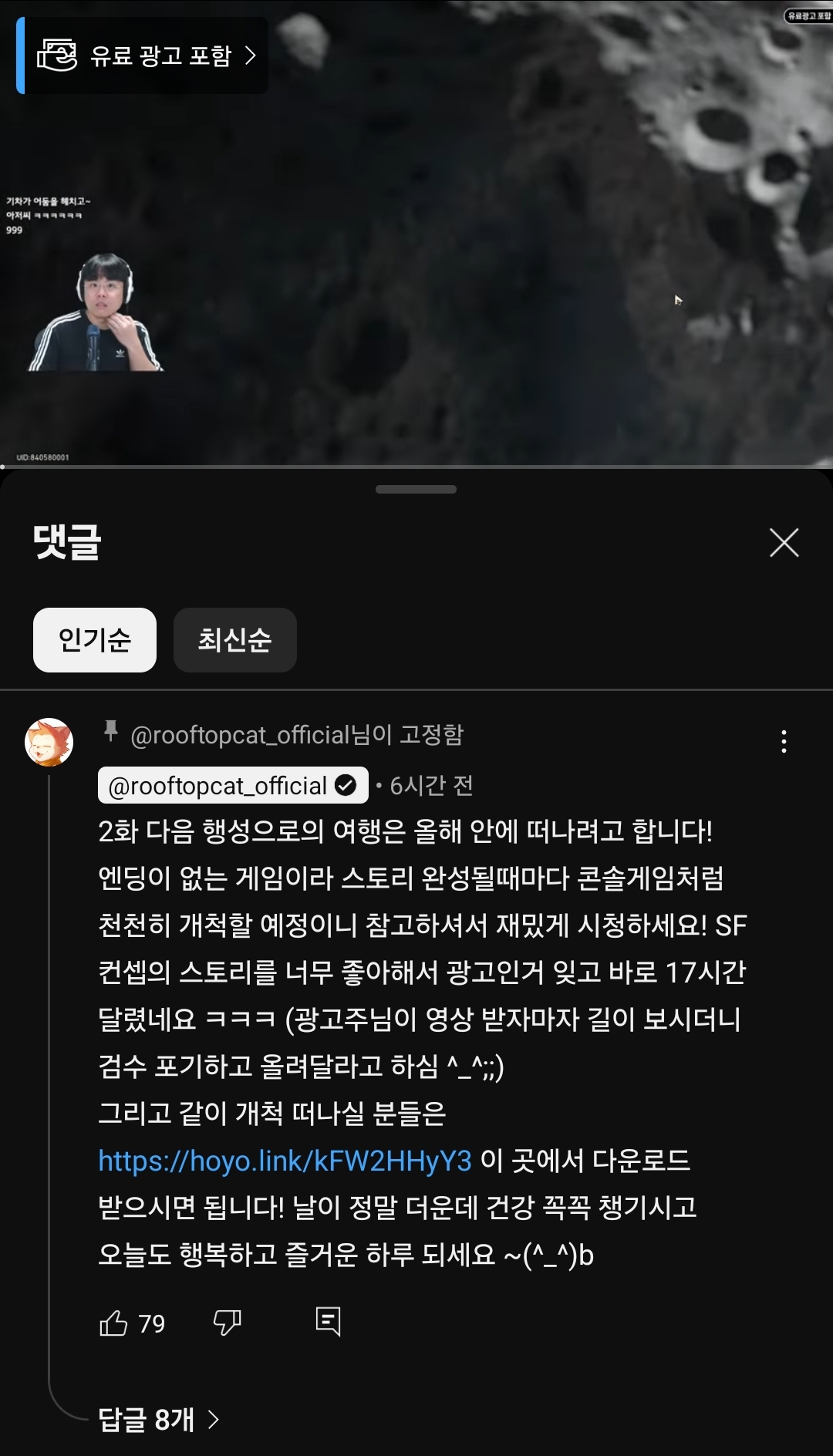Screen dimensions: 833x1456
Task: Like the pinned comment
Action: (114, 1323)
